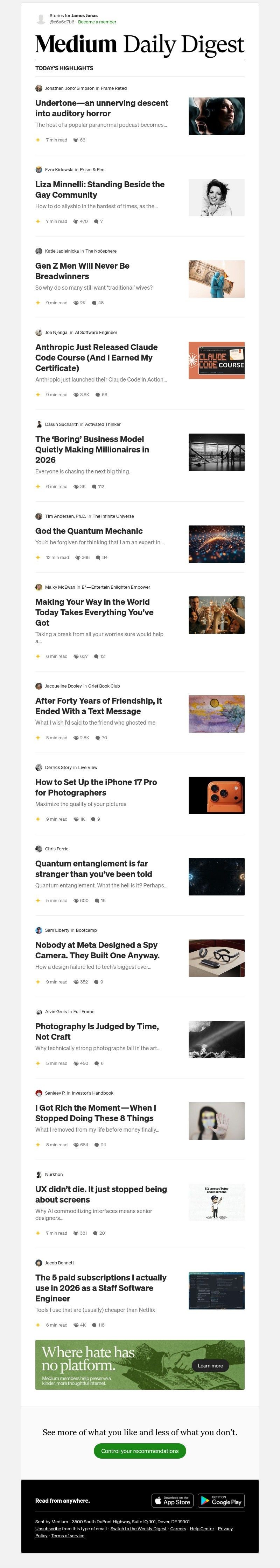Open The 5 paid subscriptions article
Screen dimensions: 280x1568
click(101, 1288)
